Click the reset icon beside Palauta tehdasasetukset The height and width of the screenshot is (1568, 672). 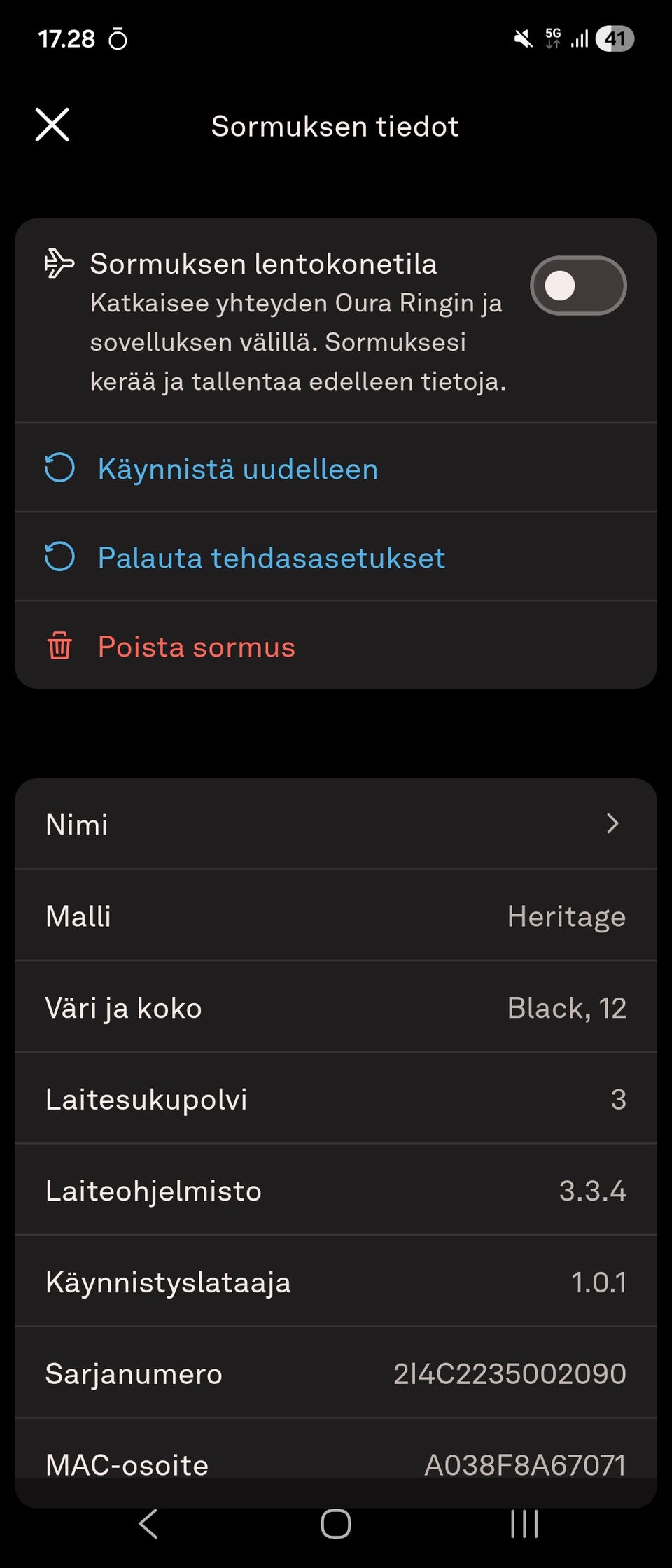tap(60, 557)
